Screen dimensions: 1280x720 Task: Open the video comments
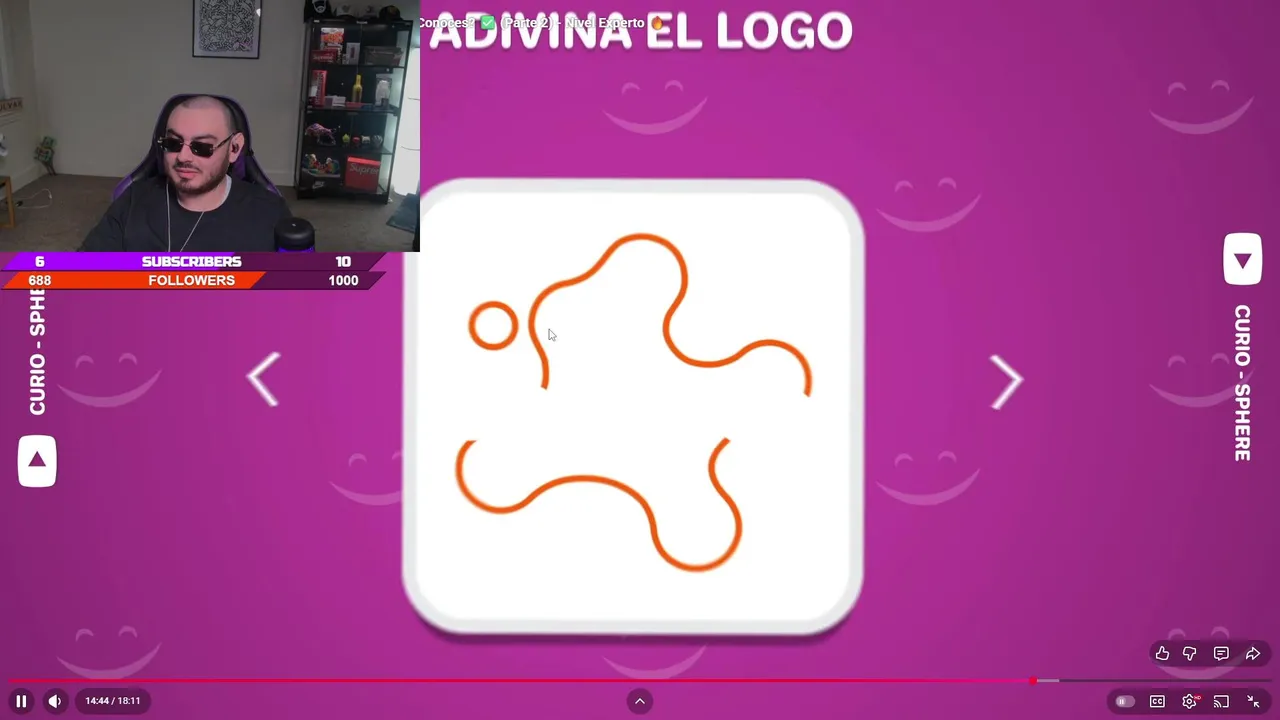click(1221, 654)
